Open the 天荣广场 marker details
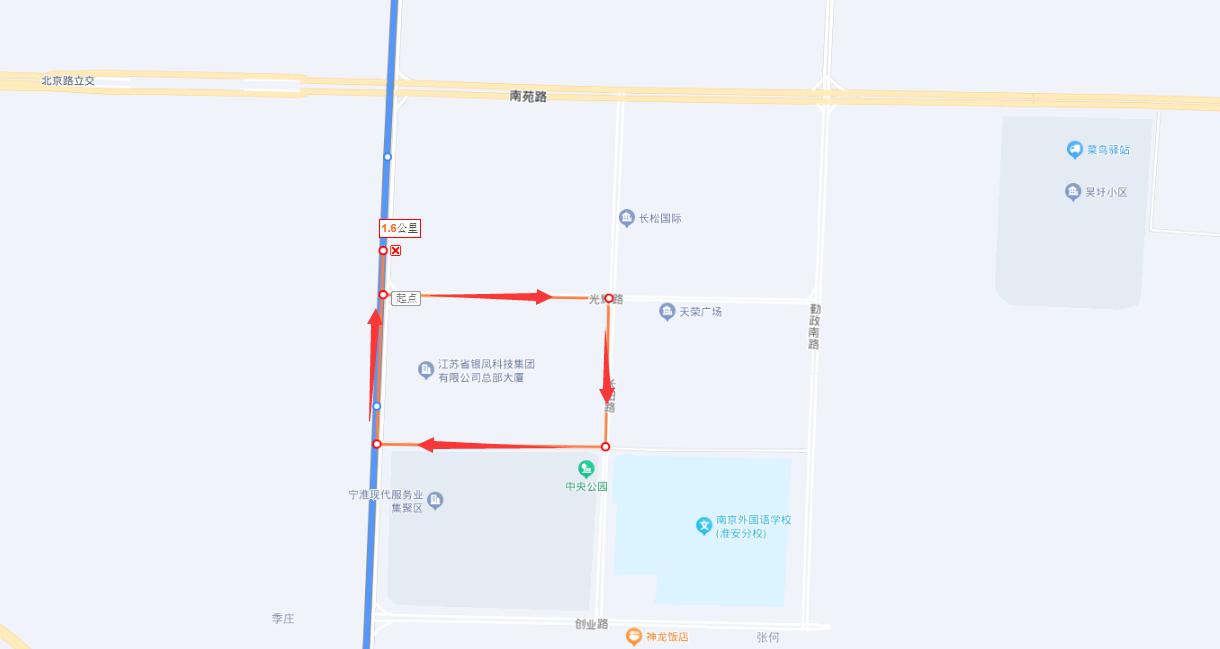 [x=667, y=312]
